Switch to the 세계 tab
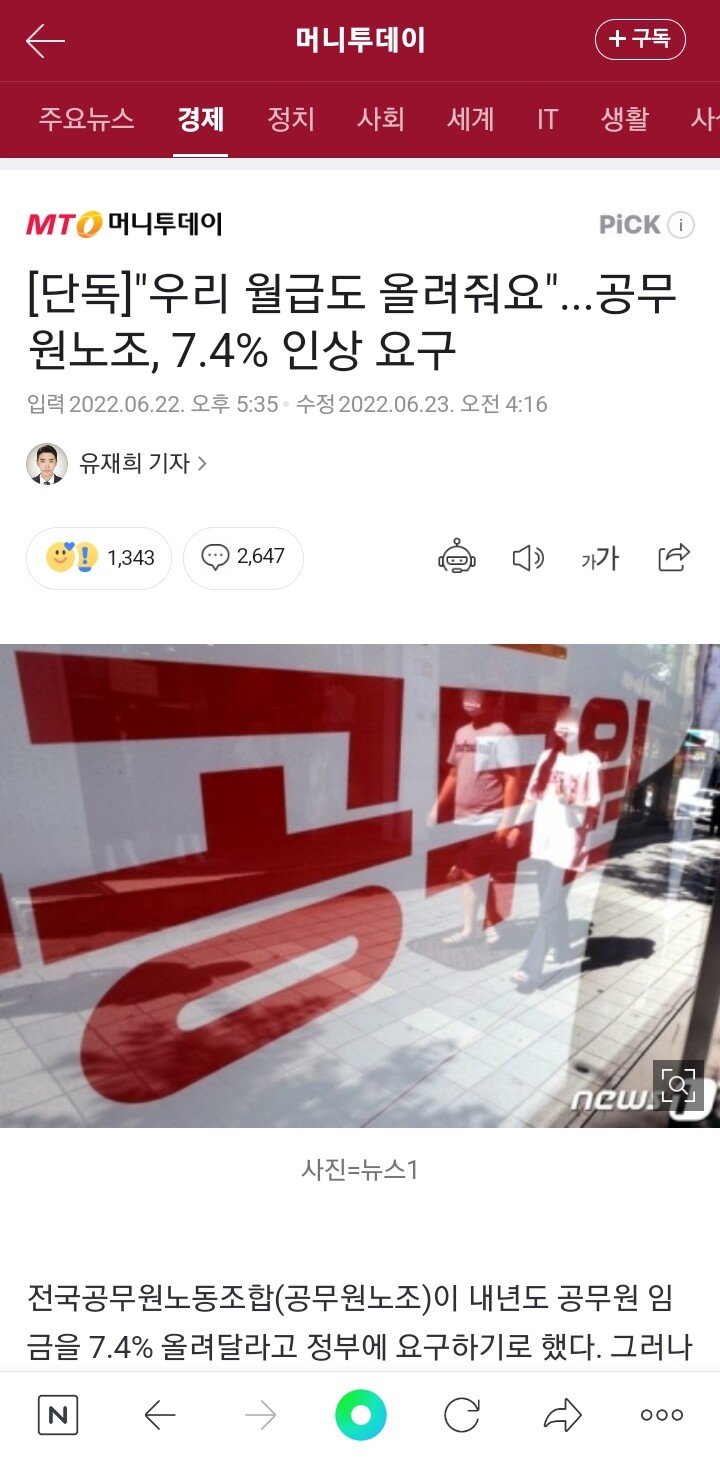 (470, 120)
